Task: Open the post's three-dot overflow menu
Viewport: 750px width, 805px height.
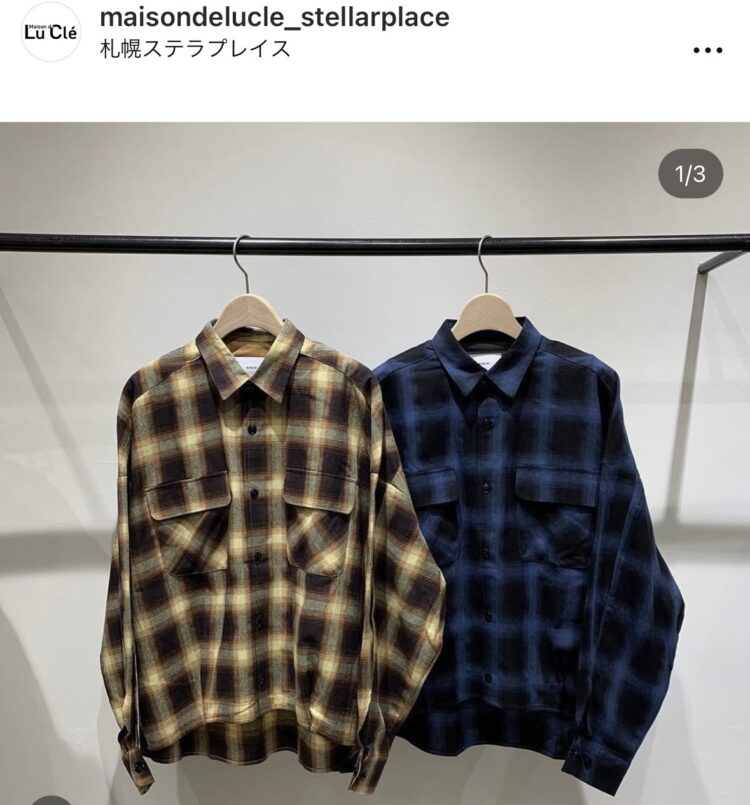Action: tap(707, 49)
